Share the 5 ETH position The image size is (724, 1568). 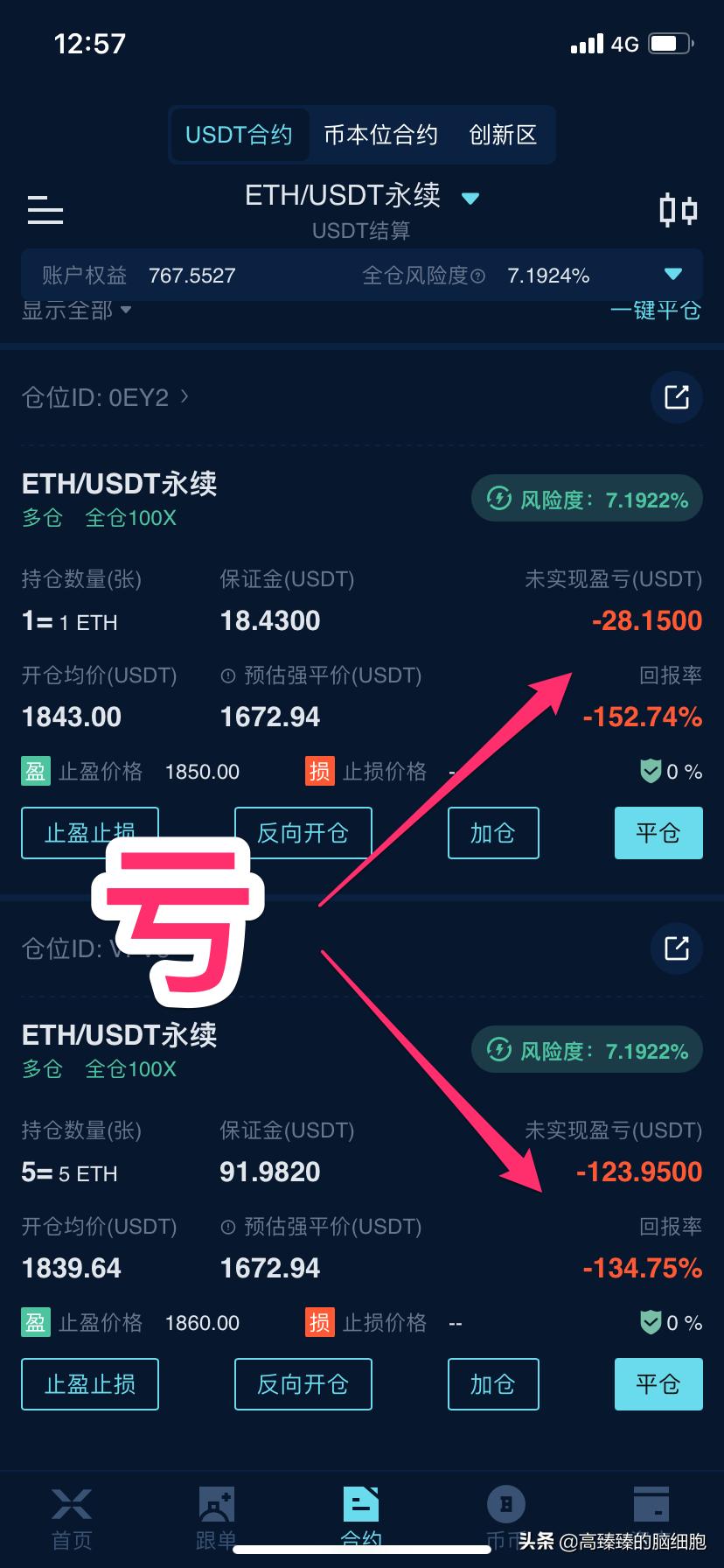(x=677, y=948)
